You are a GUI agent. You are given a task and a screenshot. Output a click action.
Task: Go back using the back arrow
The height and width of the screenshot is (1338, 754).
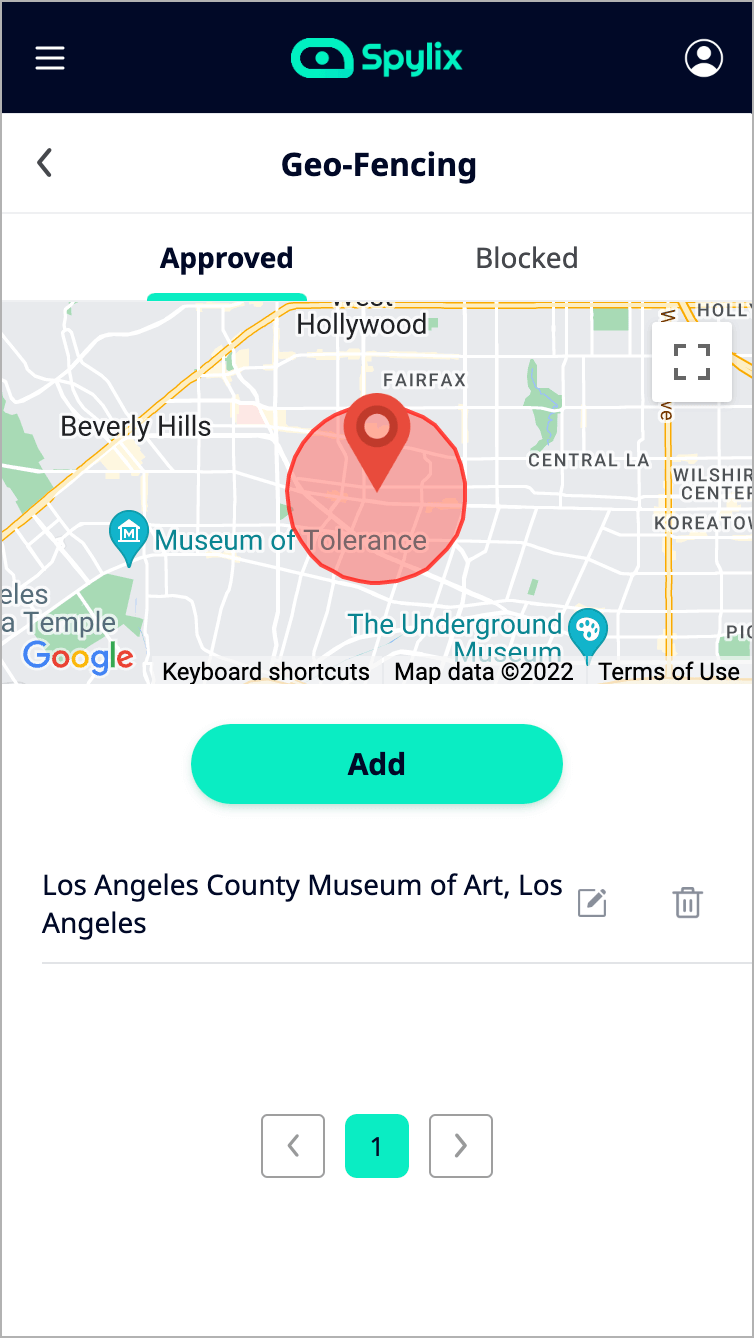point(44,162)
